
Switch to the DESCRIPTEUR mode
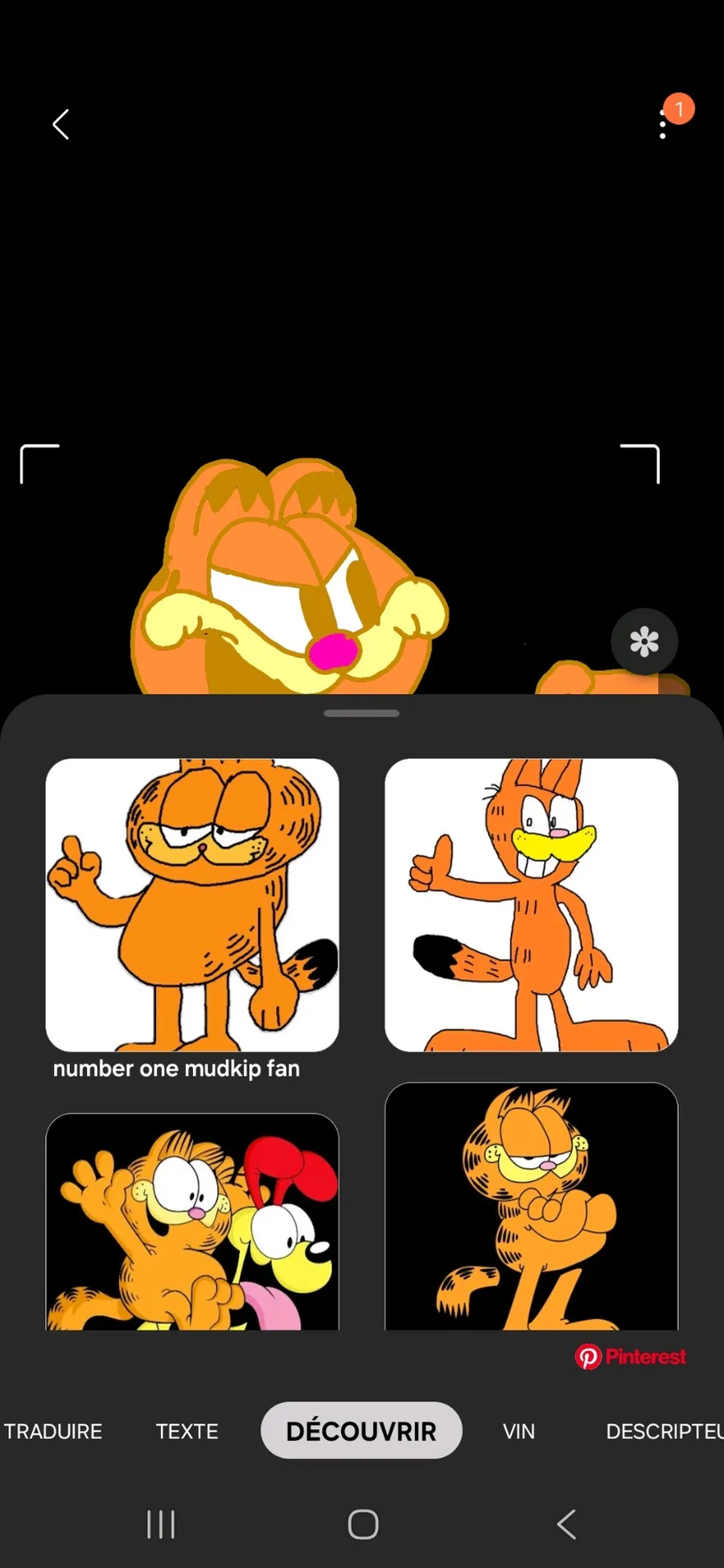[664, 1431]
